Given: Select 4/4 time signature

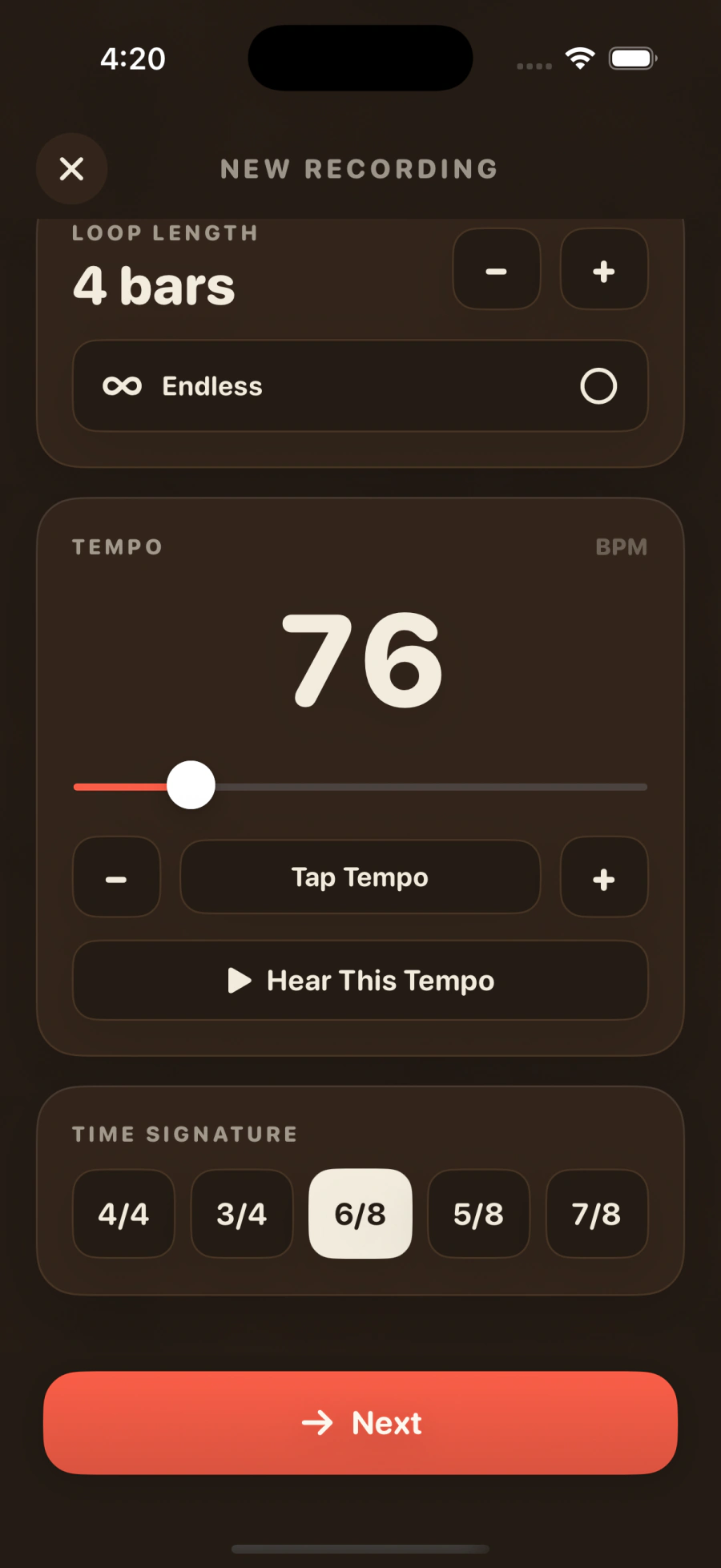Looking at the screenshot, I should pos(123,1214).
